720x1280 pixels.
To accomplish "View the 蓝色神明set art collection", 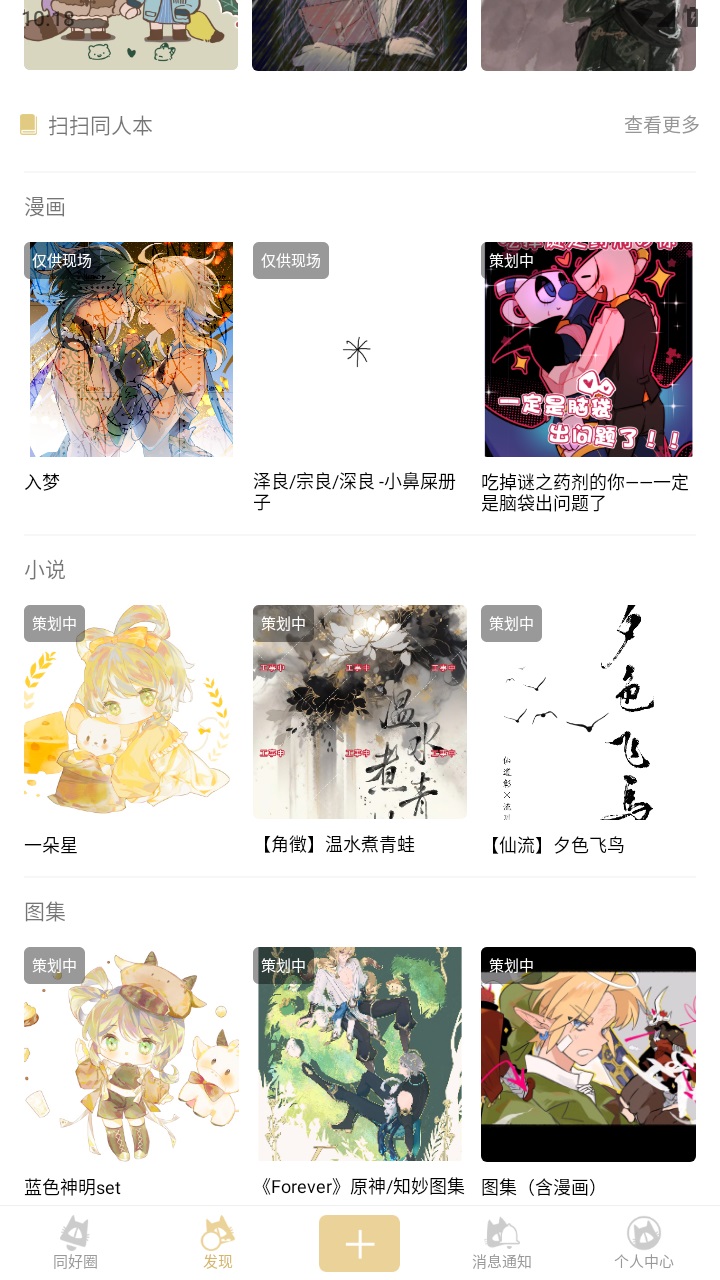I will click(x=131, y=1054).
